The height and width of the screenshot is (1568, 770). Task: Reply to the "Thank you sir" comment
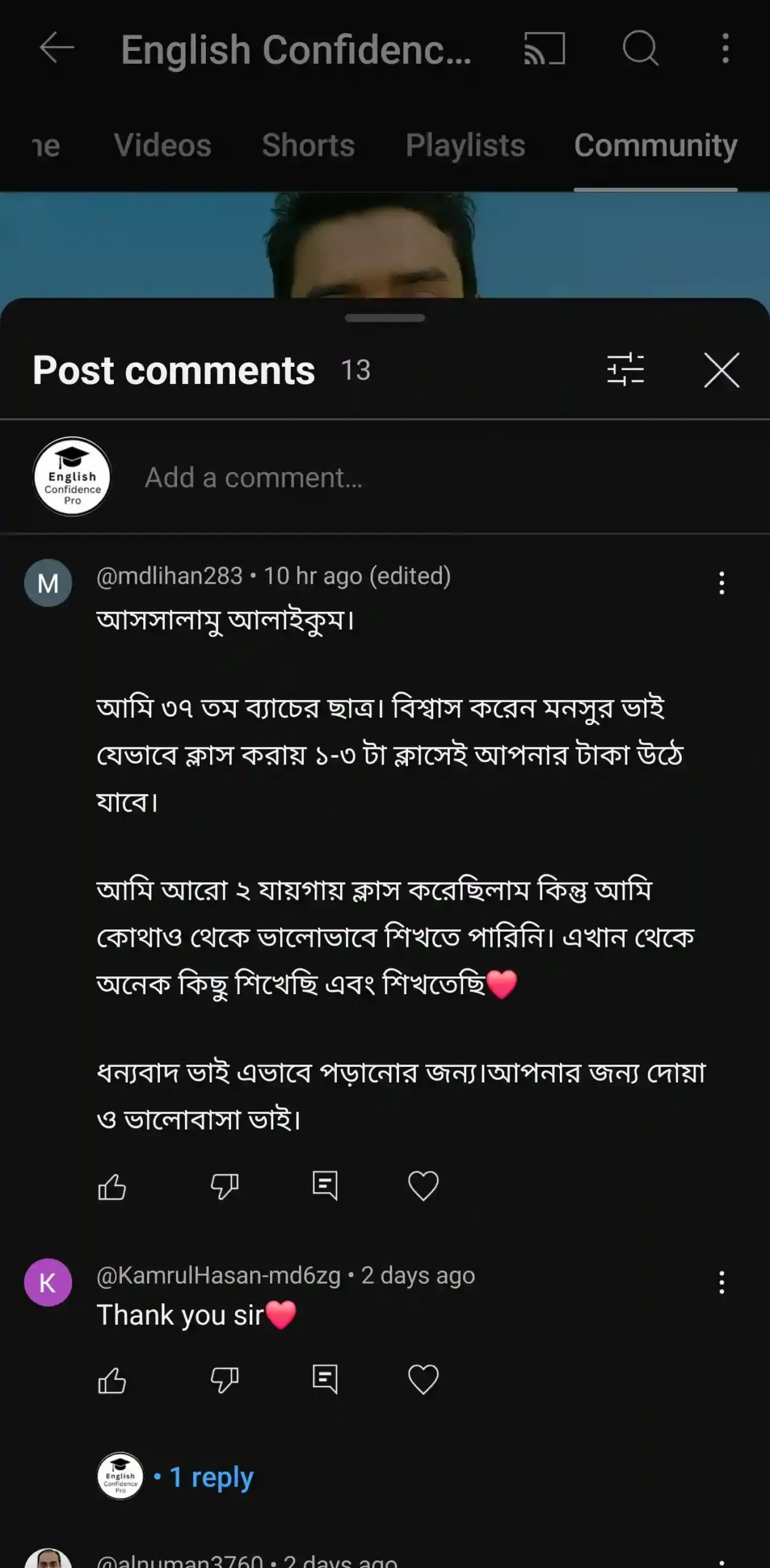[325, 1381]
